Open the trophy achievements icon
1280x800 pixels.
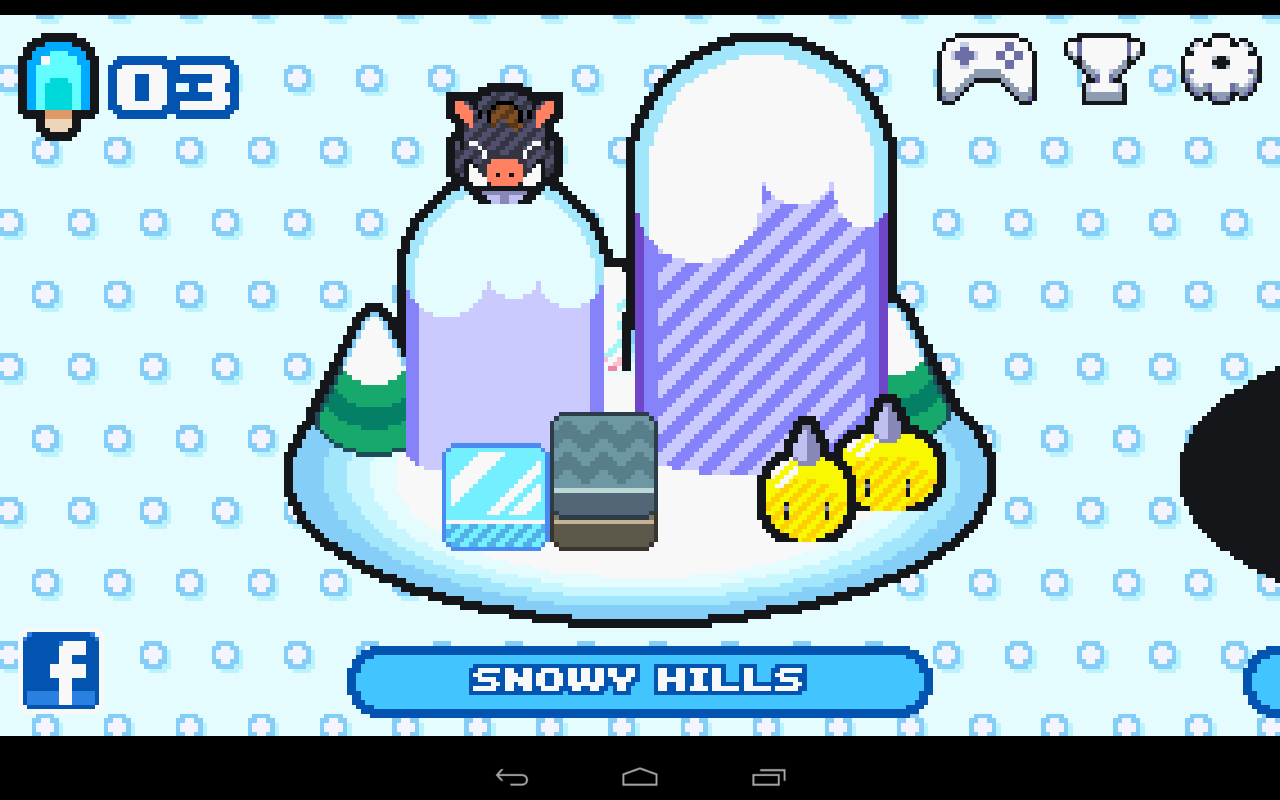1104,68
